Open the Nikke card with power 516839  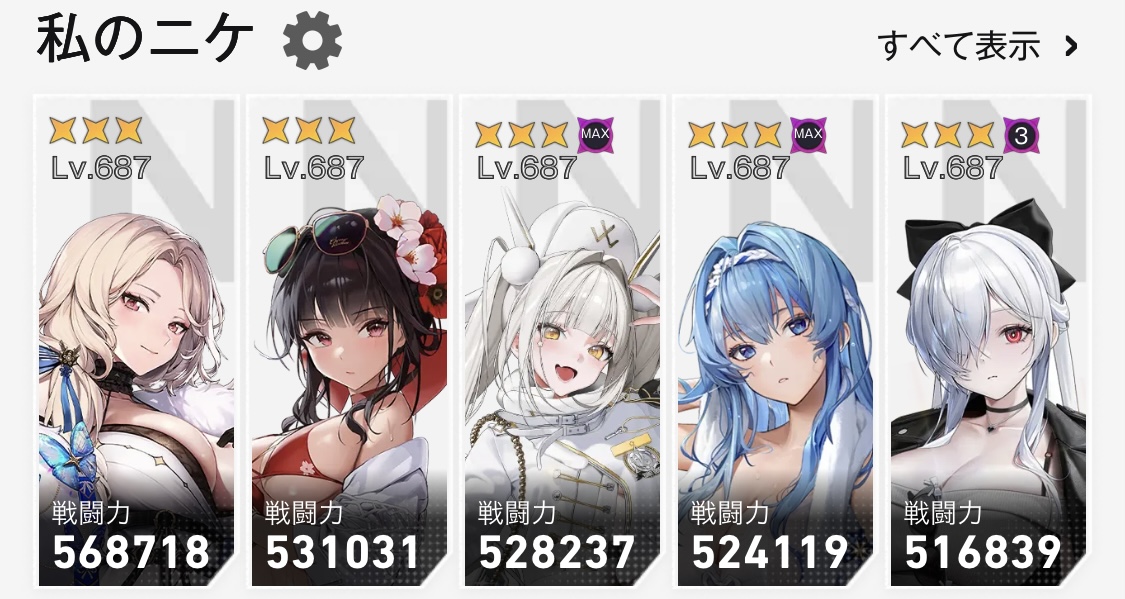[x=988, y=340]
